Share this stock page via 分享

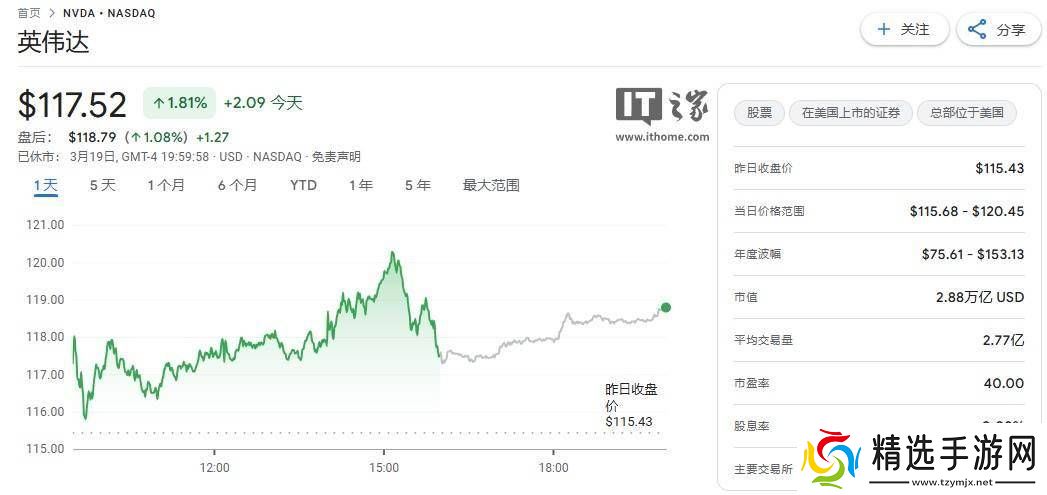point(999,30)
